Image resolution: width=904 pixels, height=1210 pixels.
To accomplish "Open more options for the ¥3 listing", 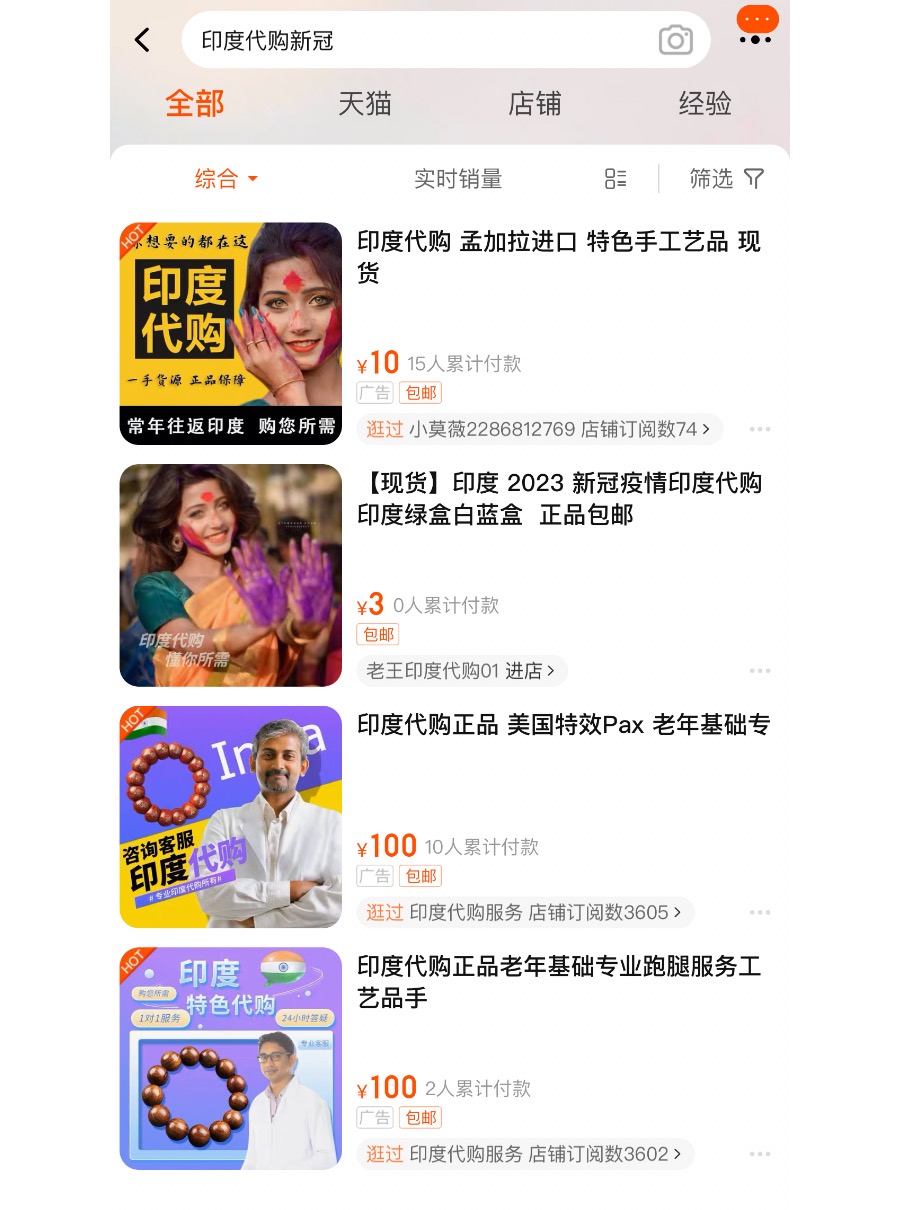I will tap(760, 670).
